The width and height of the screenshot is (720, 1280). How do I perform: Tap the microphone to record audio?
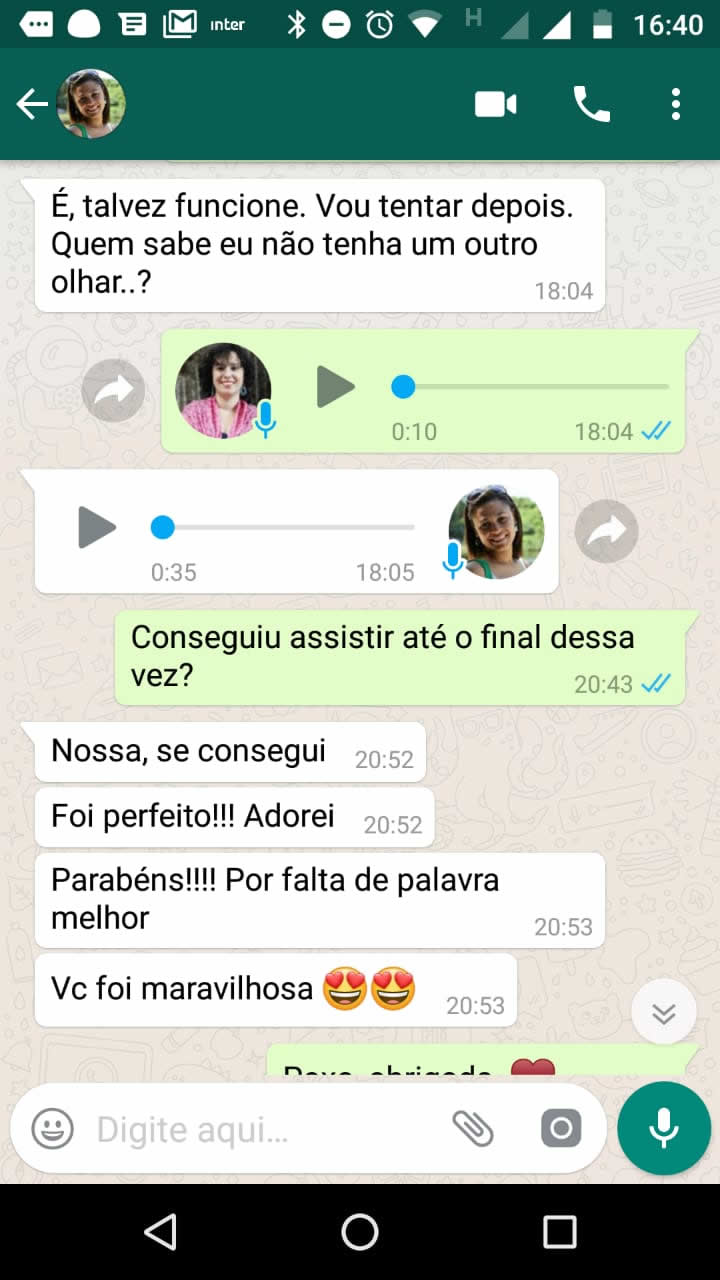click(x=664, y=1129)
